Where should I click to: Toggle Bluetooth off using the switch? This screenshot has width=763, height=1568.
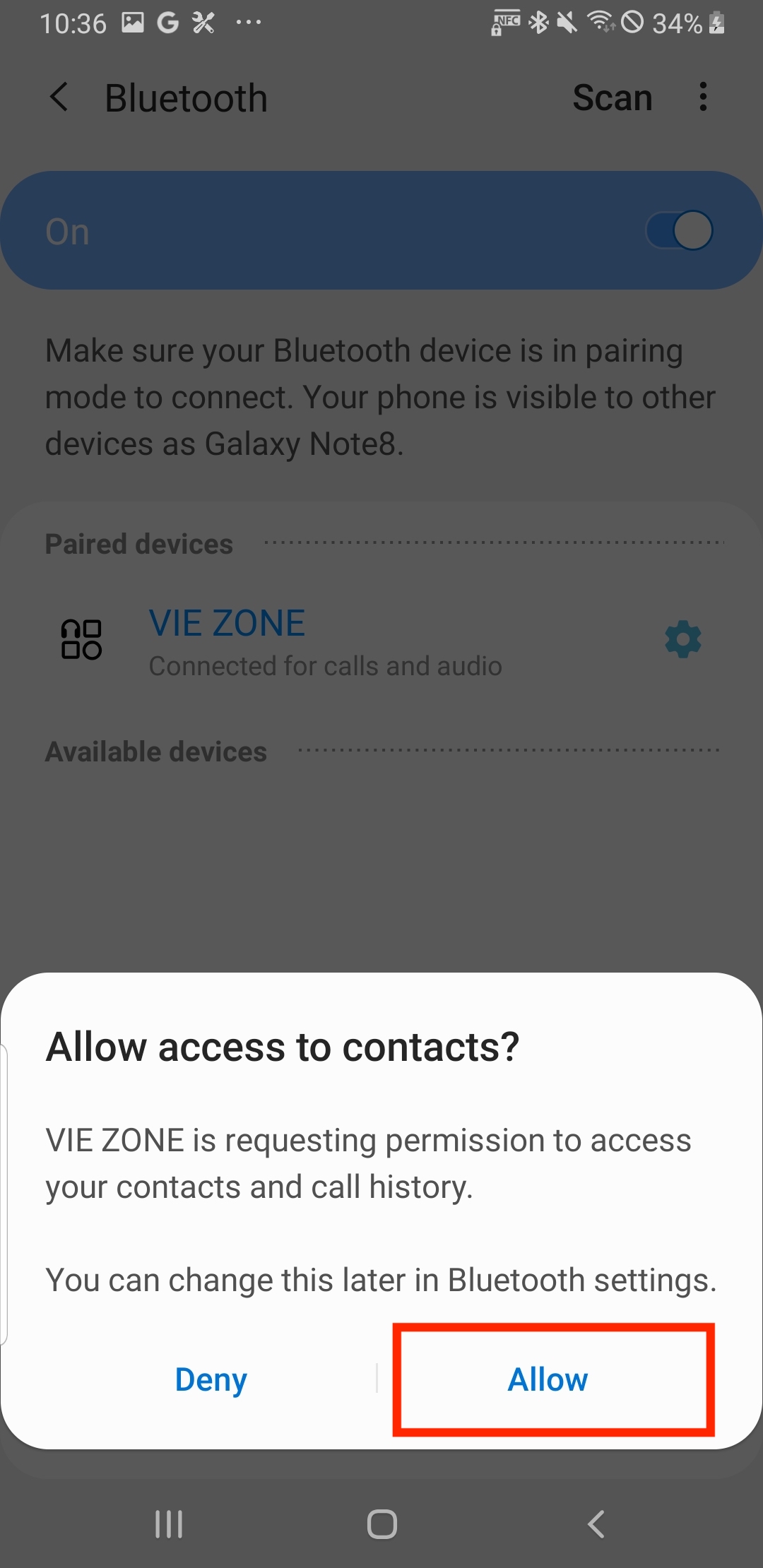pyautogui.click(x=678, y=230)
